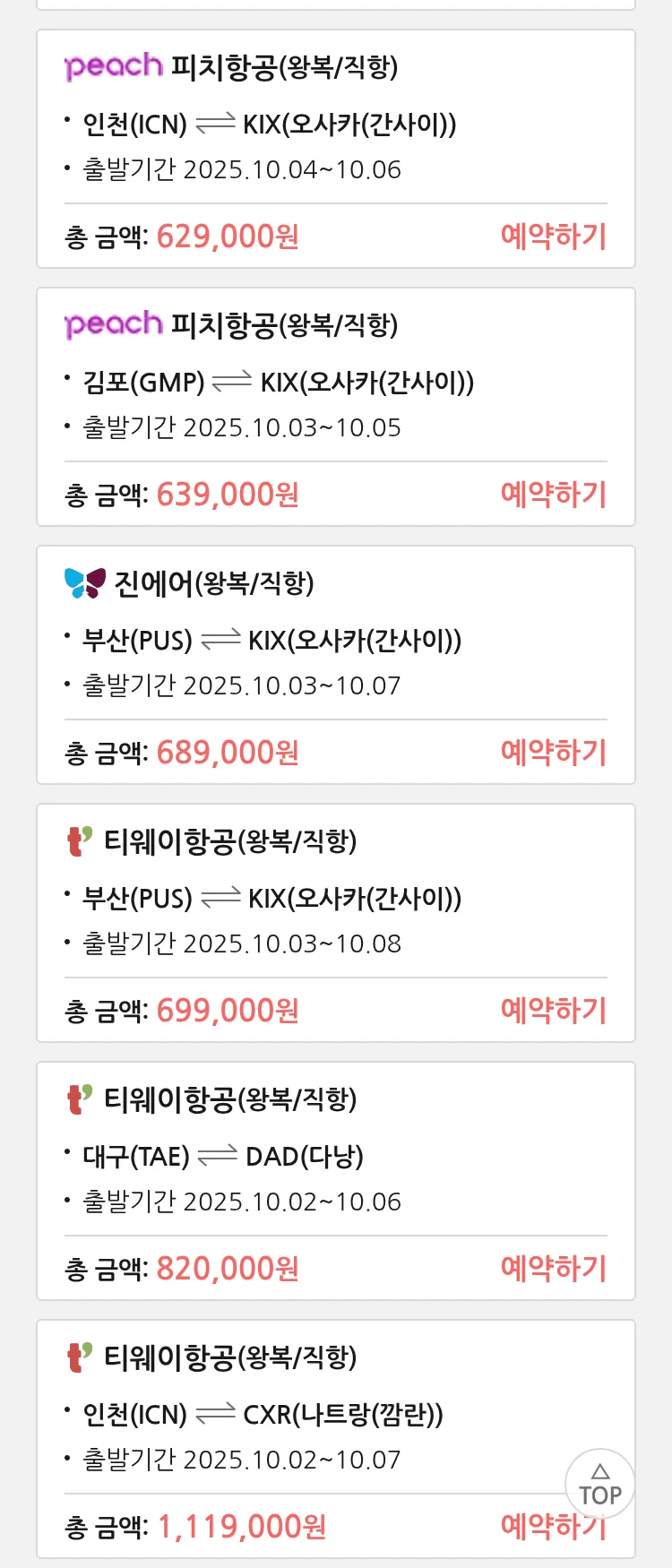Tap 예약하기 for the 629,000원 Peach flight
Image resolution: width=672 pixels, height=1568 pixels.
pos(553,237)
